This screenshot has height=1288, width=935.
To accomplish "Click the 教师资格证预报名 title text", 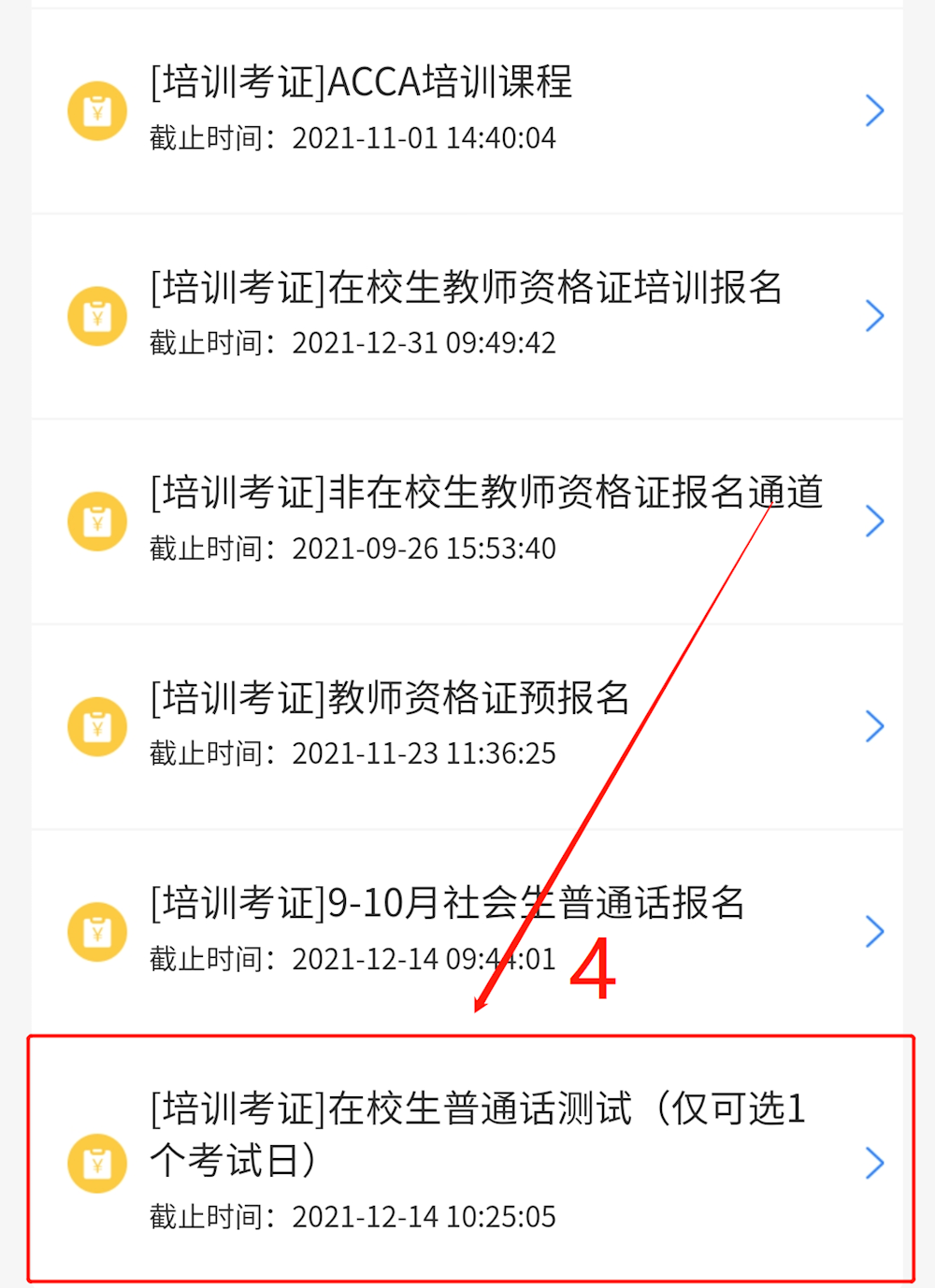I will pos(391,698).
